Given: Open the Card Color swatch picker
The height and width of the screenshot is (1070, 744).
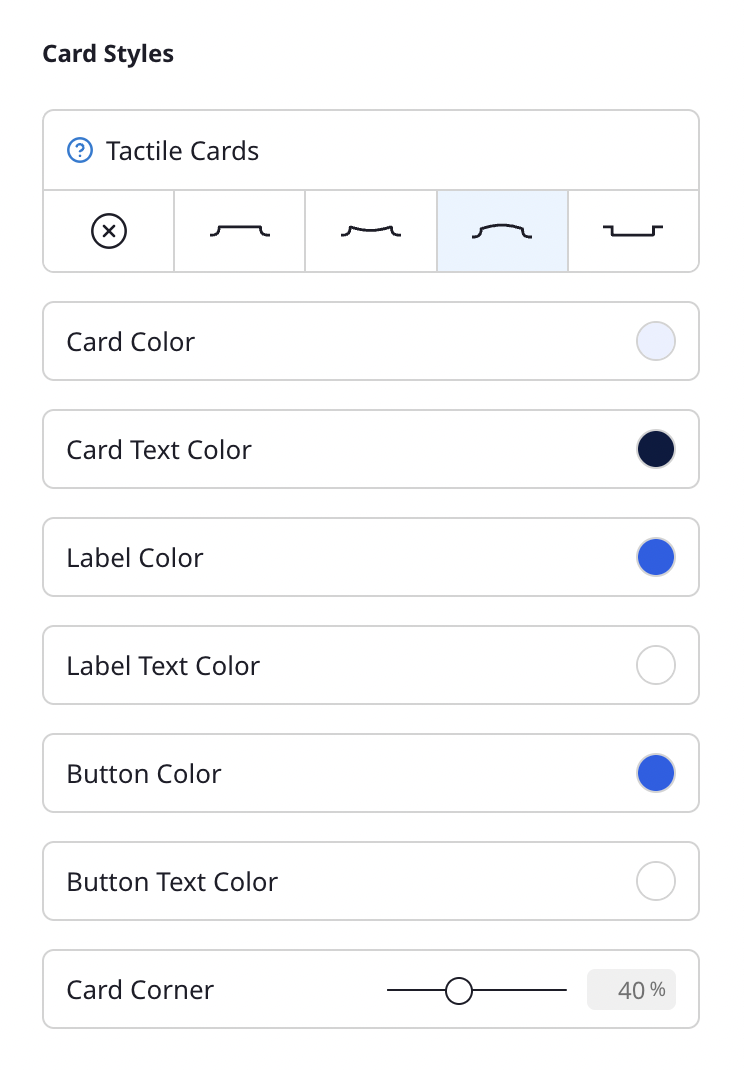Looking at the screenshot, I should point(655,341).
